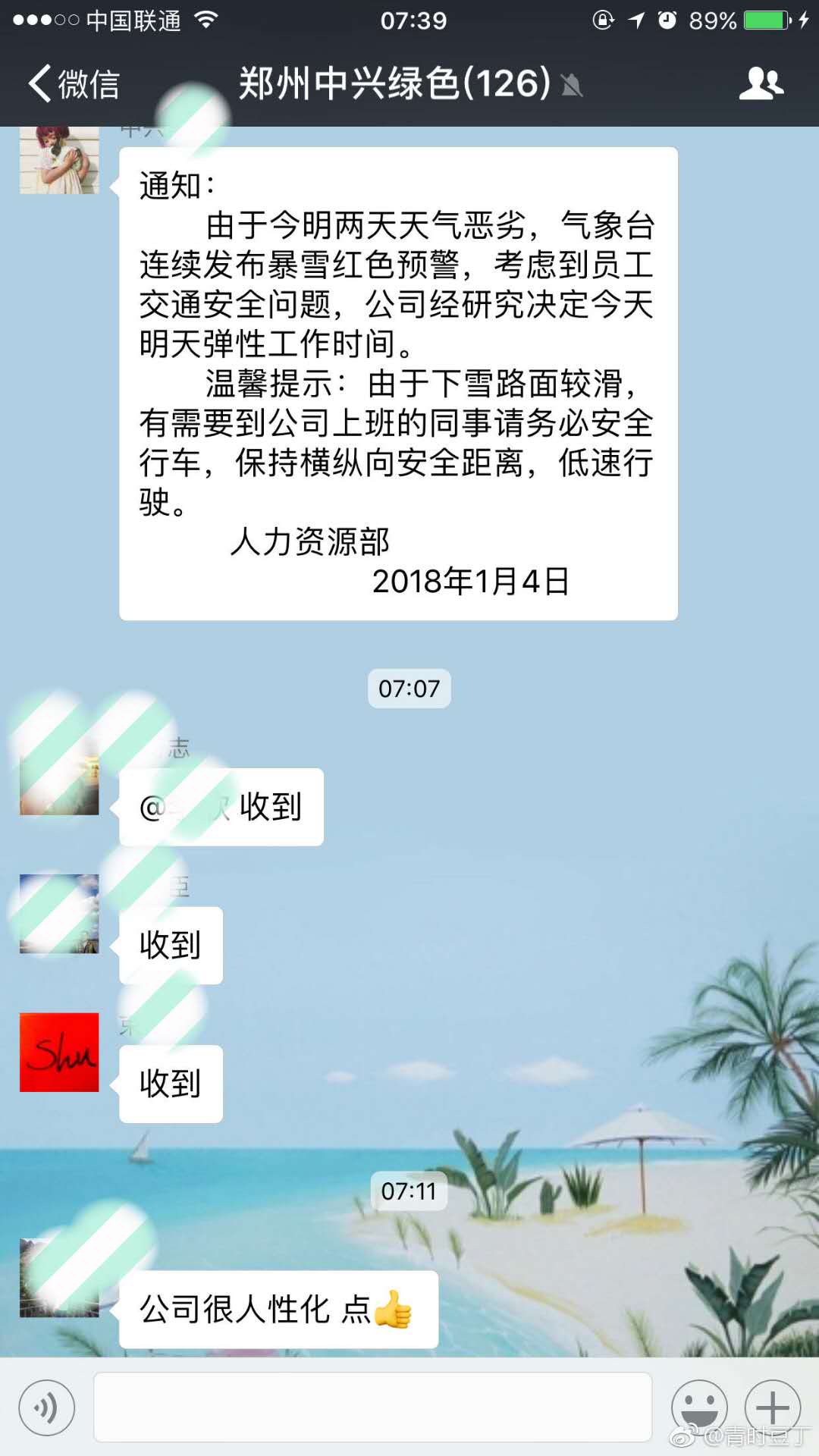The image size is (819, 1456).
Task: Tap the '公司很人性化 点👍' message
Action: (x=278, y=1309)
